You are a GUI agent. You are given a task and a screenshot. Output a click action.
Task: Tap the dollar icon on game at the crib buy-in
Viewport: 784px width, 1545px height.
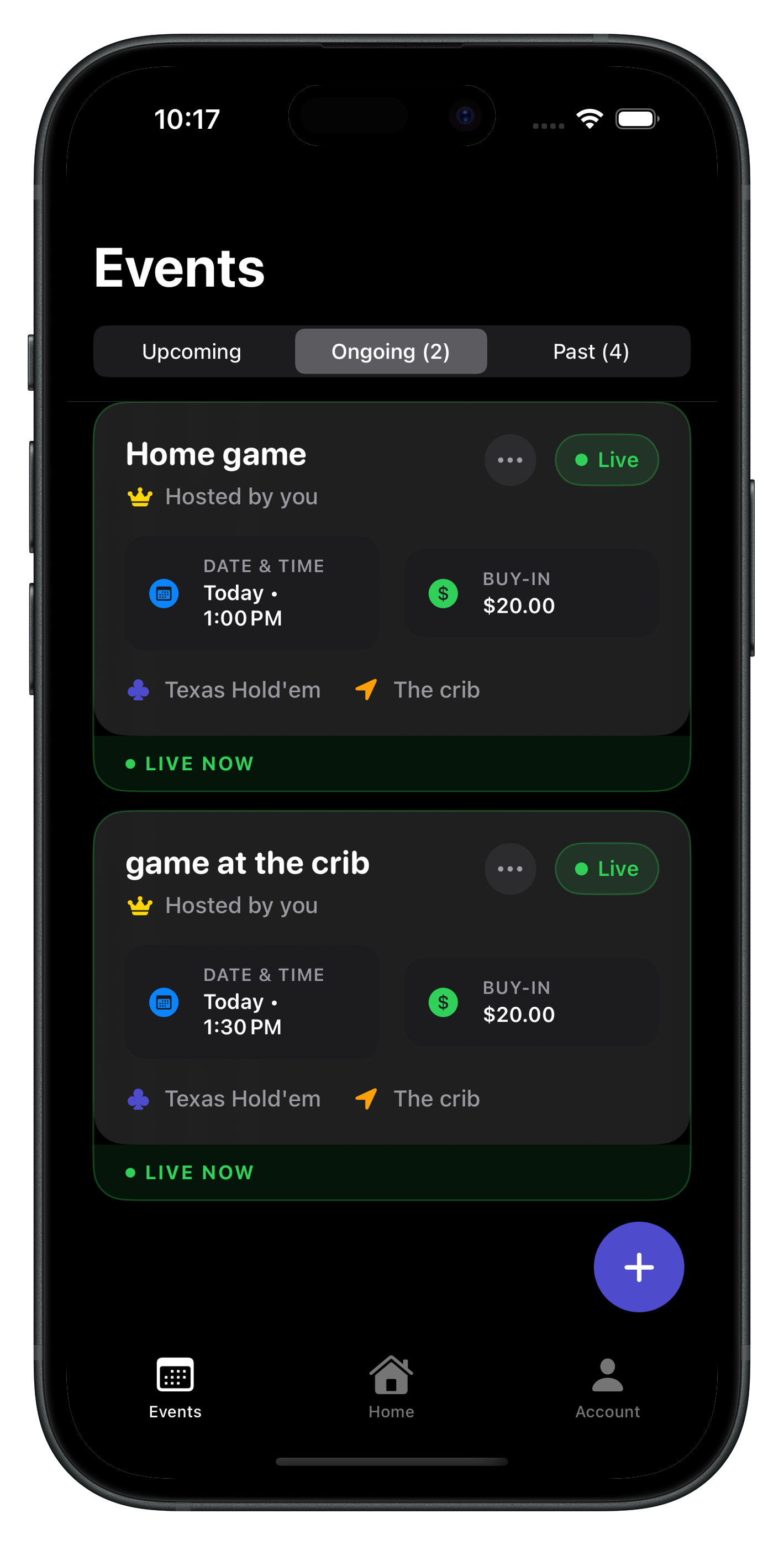(x=442, y=1002)
